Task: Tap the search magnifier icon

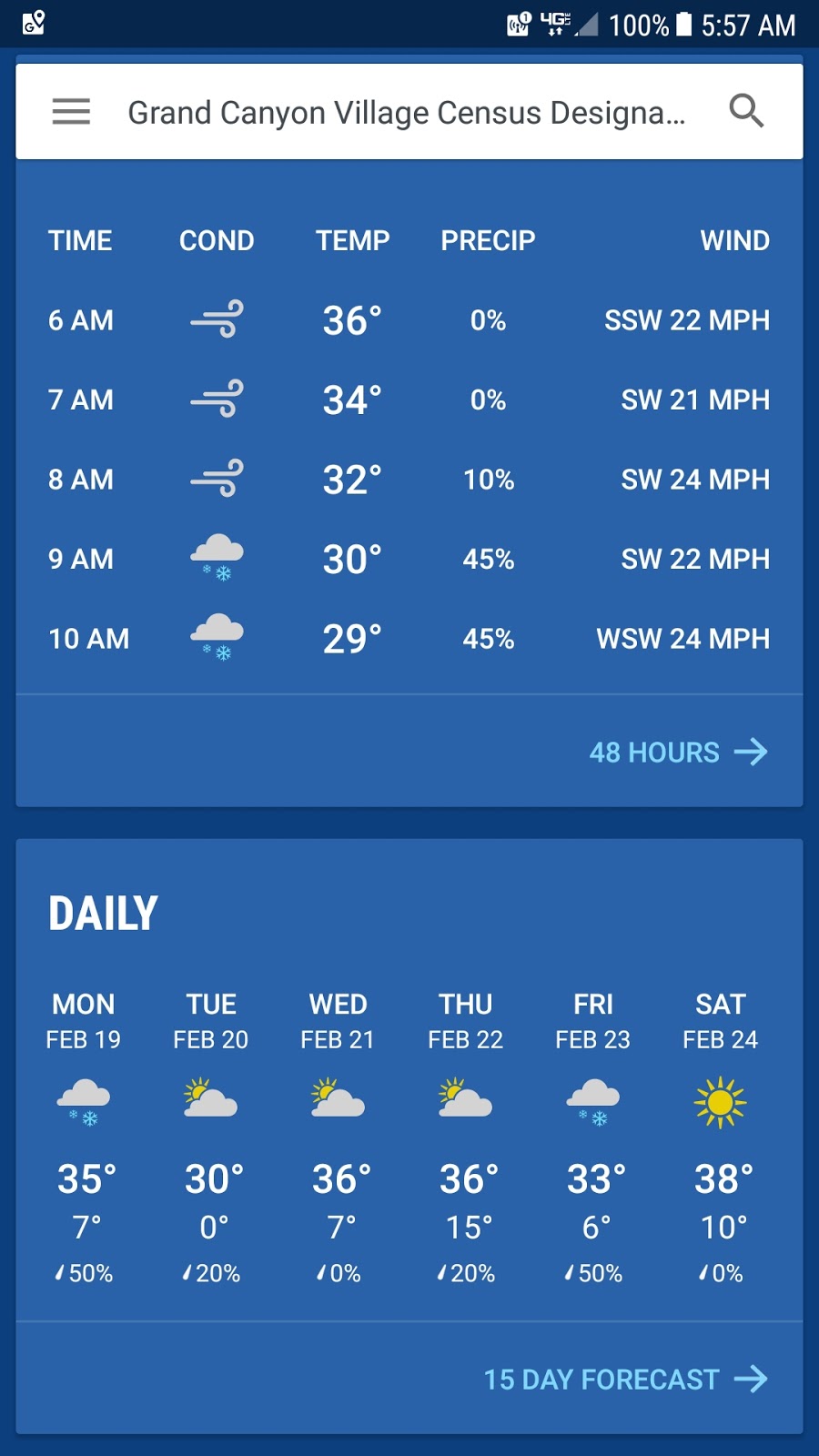Action: click(x=746, y=111)
